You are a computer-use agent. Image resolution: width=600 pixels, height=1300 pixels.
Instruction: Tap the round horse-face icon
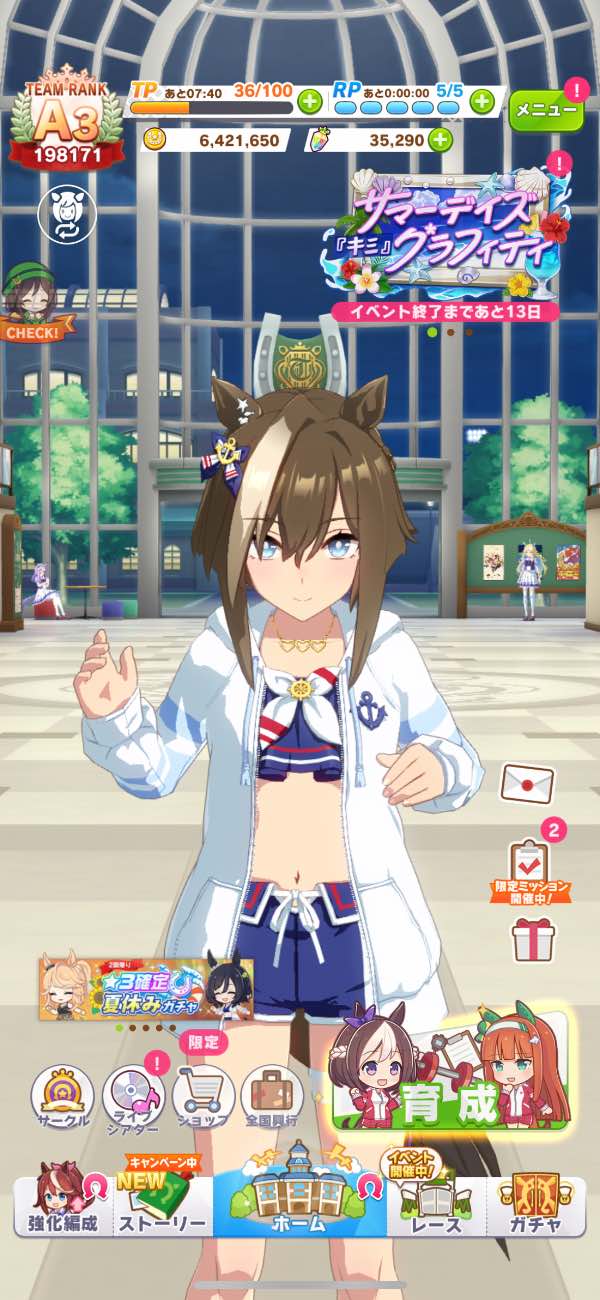(x=67, y=215)
